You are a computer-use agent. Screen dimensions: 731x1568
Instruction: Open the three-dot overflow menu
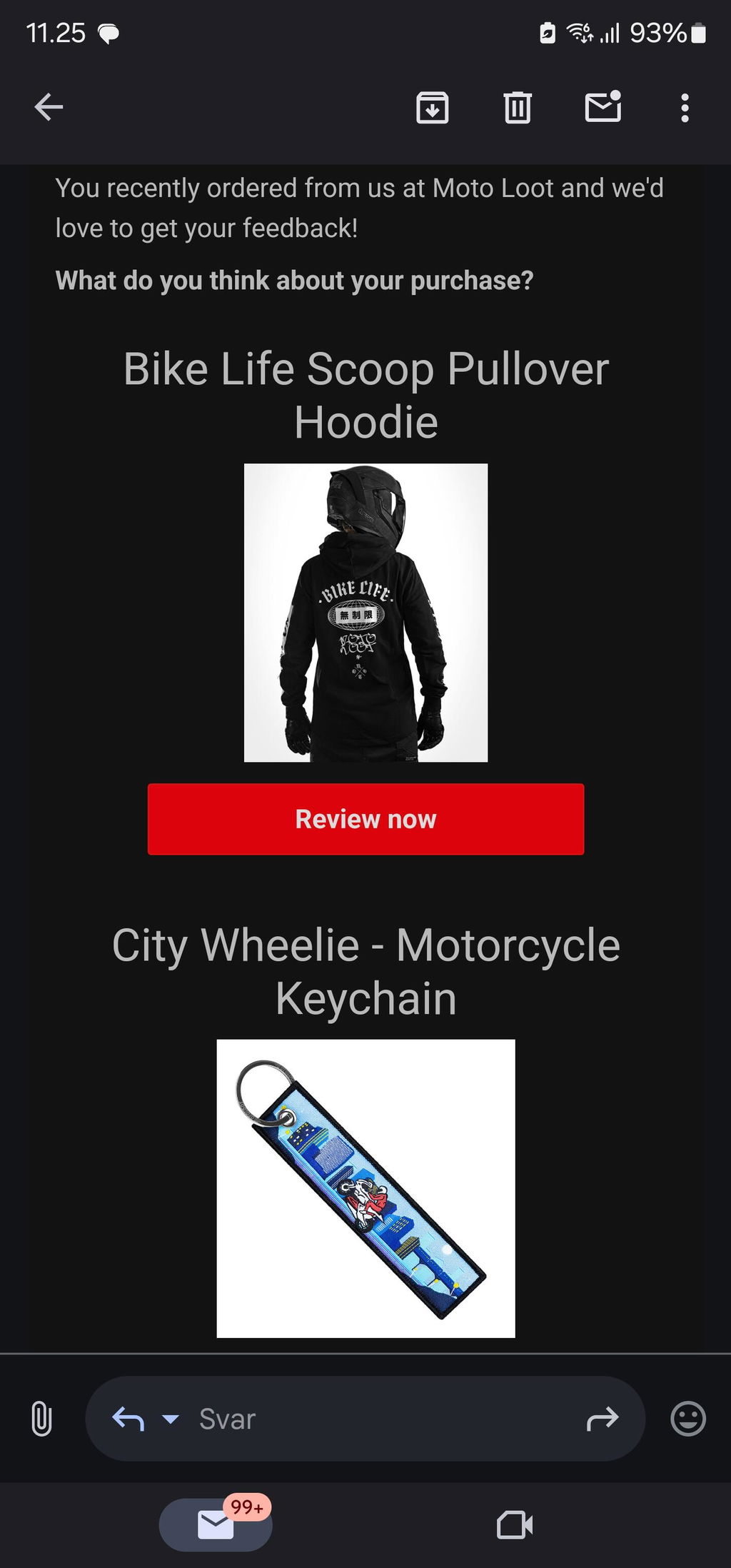[x=685, y=108]
